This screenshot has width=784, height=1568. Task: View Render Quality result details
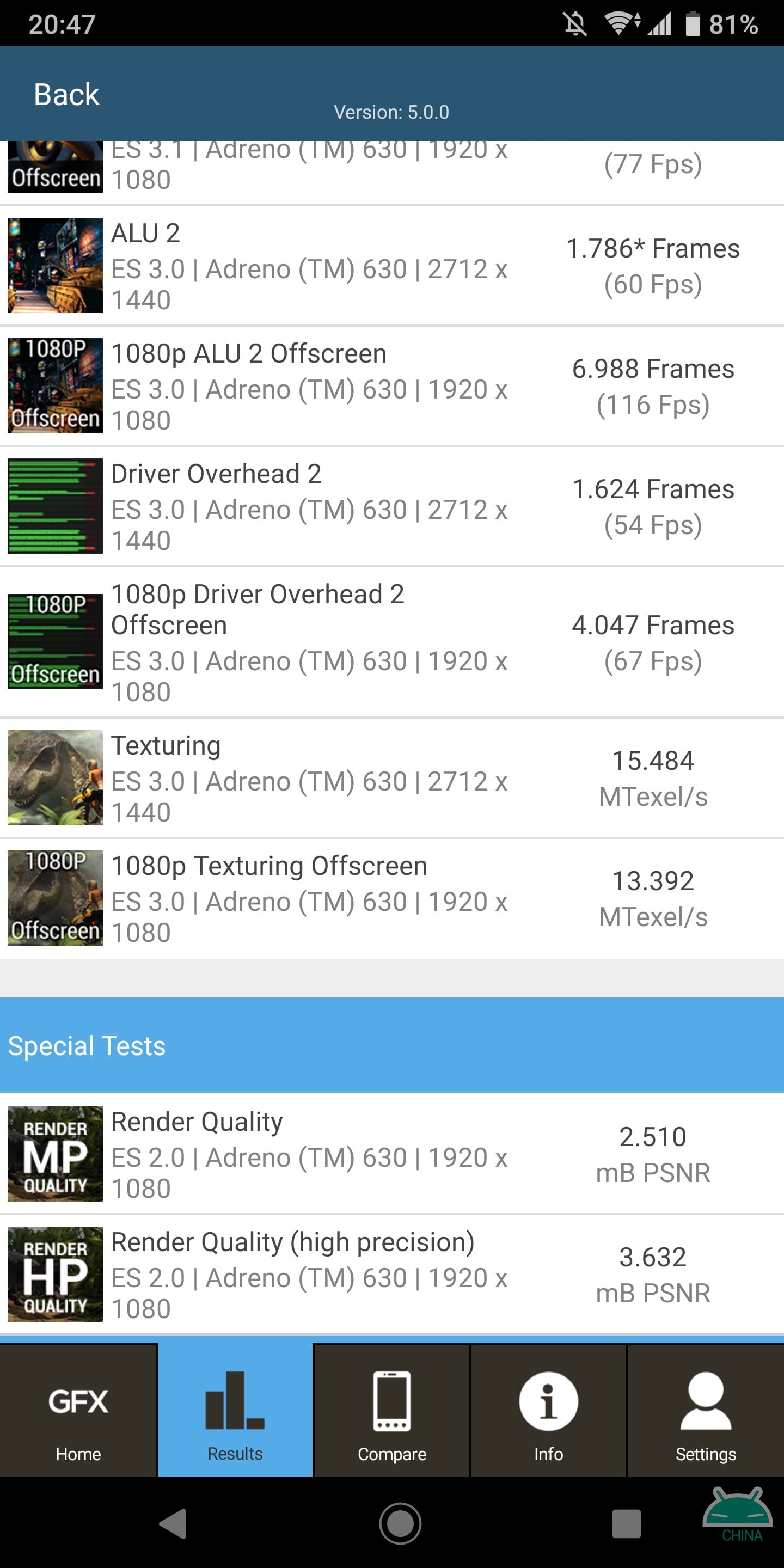coord(392,1154)
